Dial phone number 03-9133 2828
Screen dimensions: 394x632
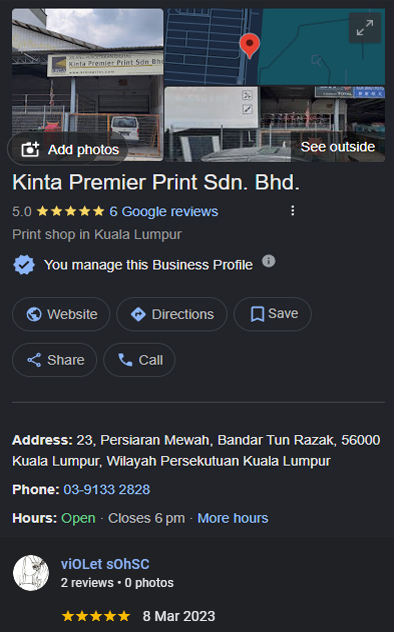(107, 489)
